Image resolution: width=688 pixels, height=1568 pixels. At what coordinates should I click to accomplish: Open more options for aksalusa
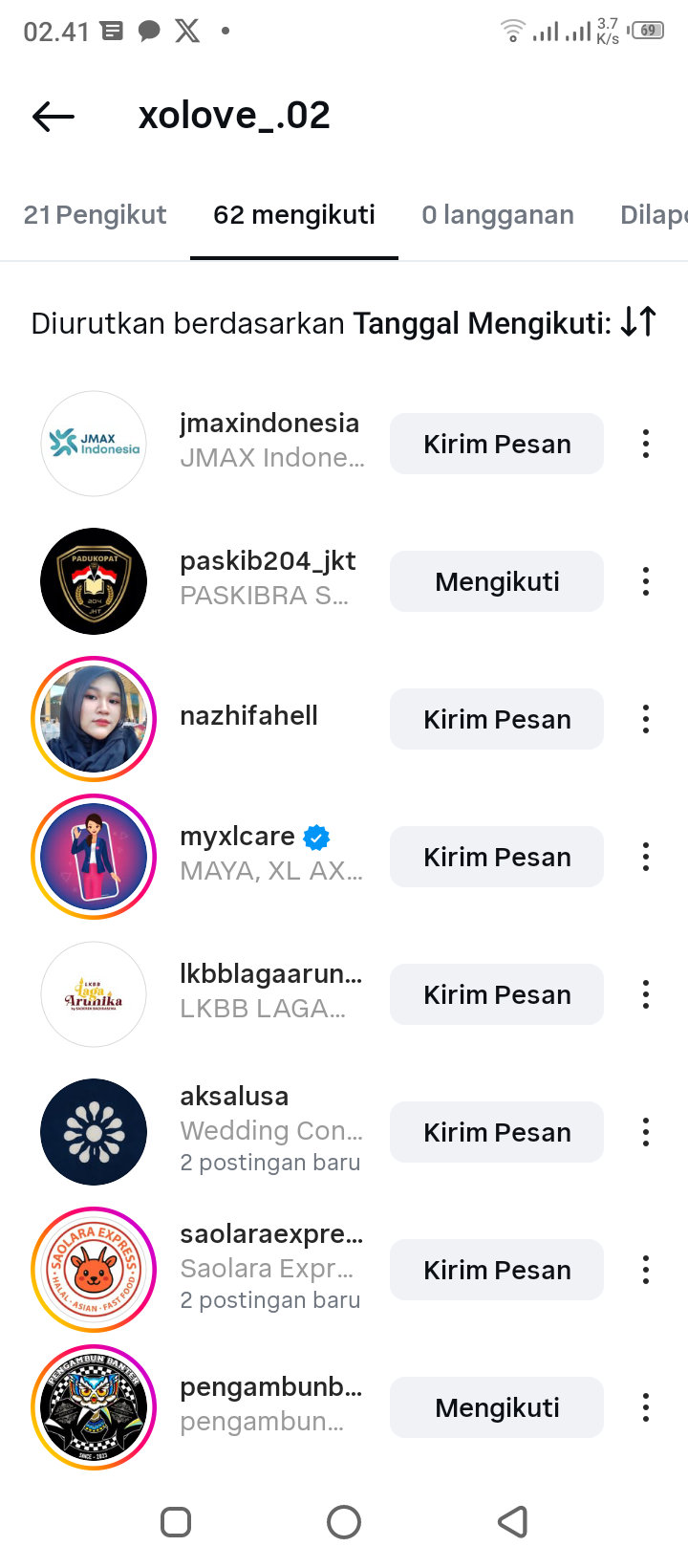[x=646, y=1132]
